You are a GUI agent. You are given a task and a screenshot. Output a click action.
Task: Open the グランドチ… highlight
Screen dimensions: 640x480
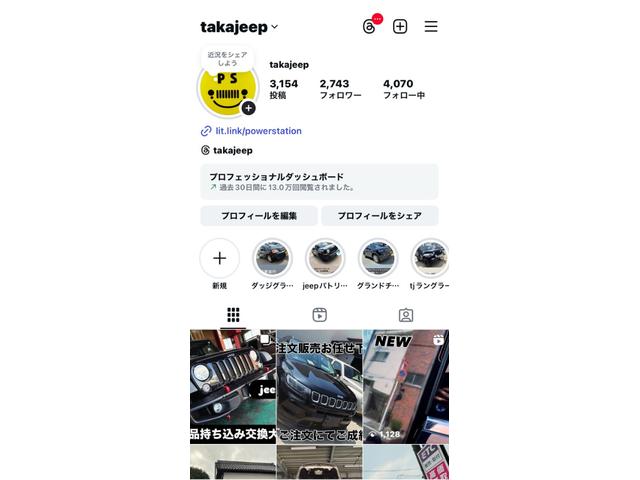click(378, 258)
